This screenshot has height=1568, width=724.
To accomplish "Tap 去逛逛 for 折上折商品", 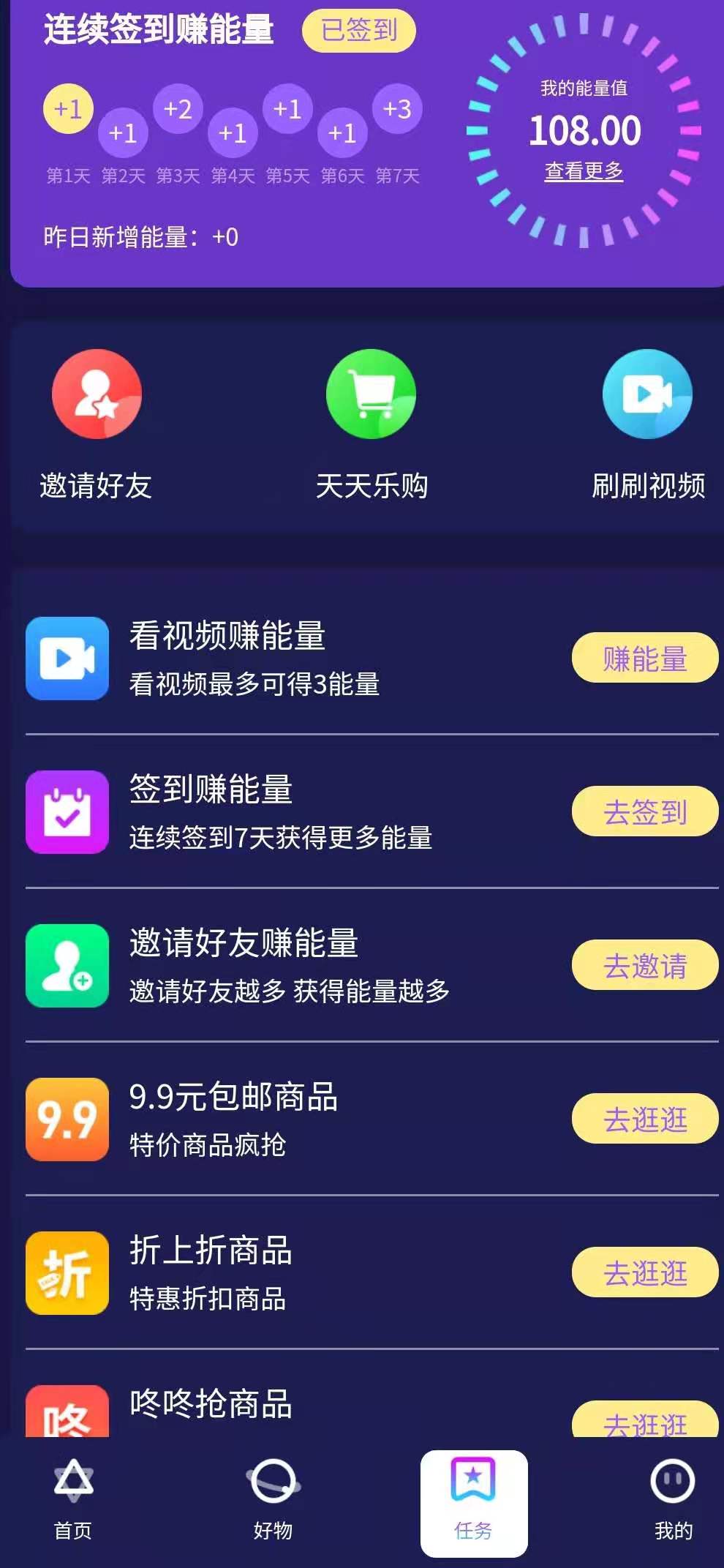I will point(644,1273).
